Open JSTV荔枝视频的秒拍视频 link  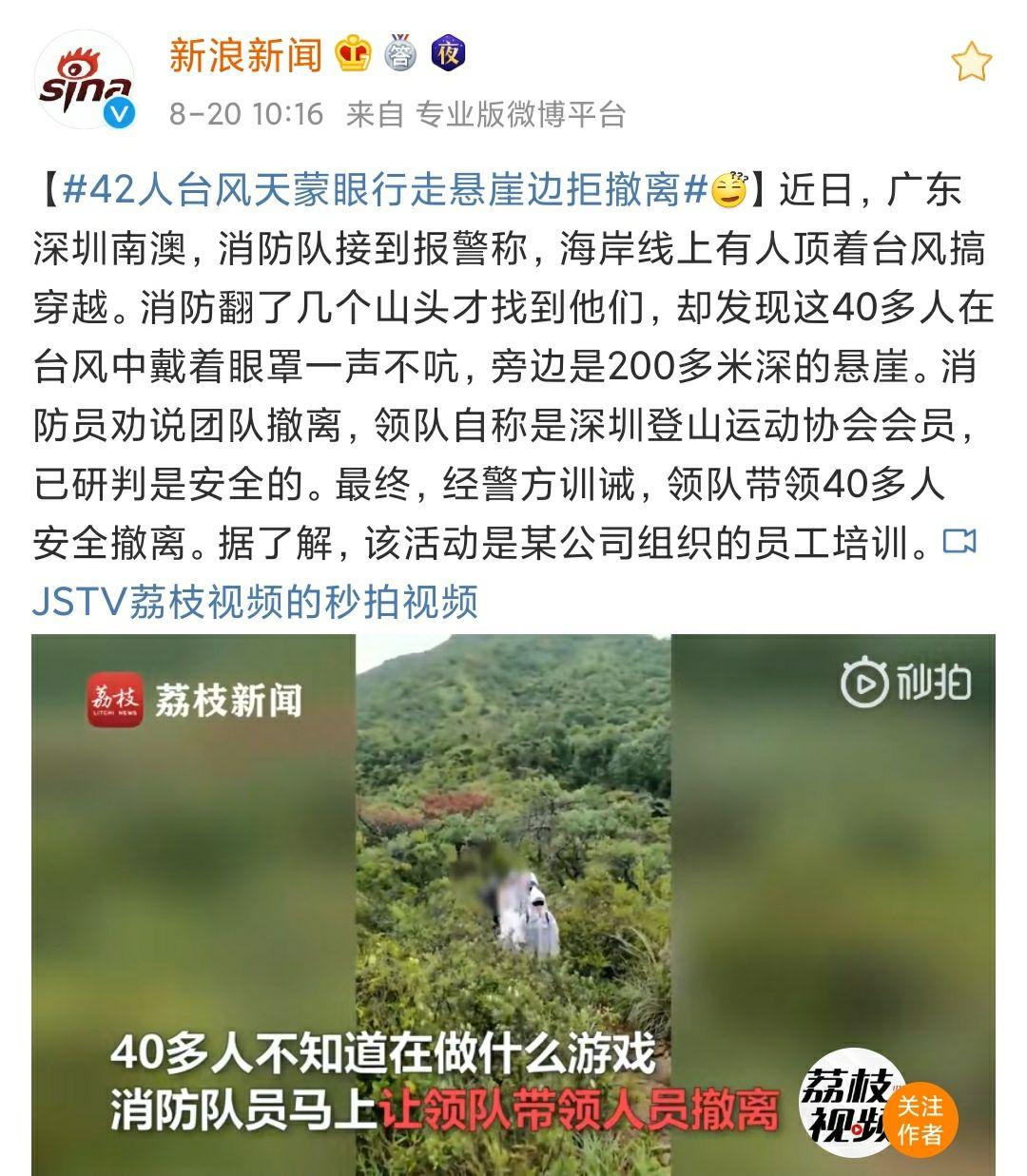(x=255, y=601)
